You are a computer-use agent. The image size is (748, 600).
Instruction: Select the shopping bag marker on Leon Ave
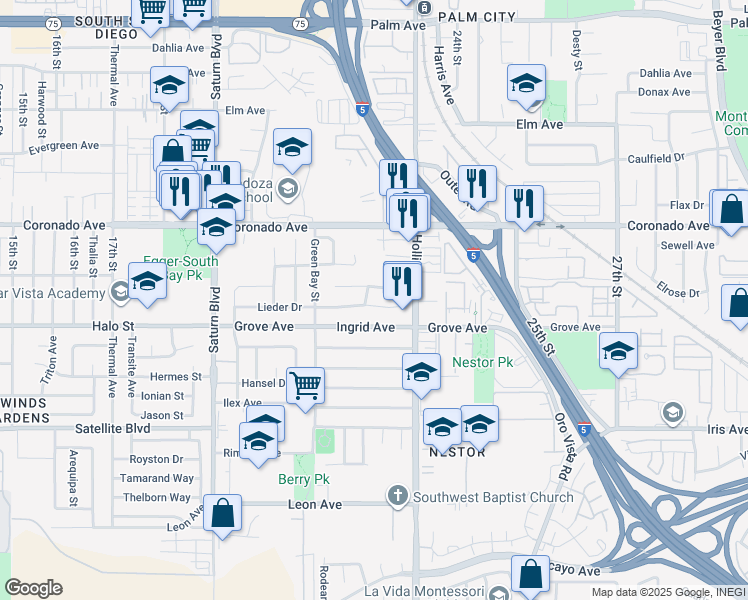[x=222, y=513]
